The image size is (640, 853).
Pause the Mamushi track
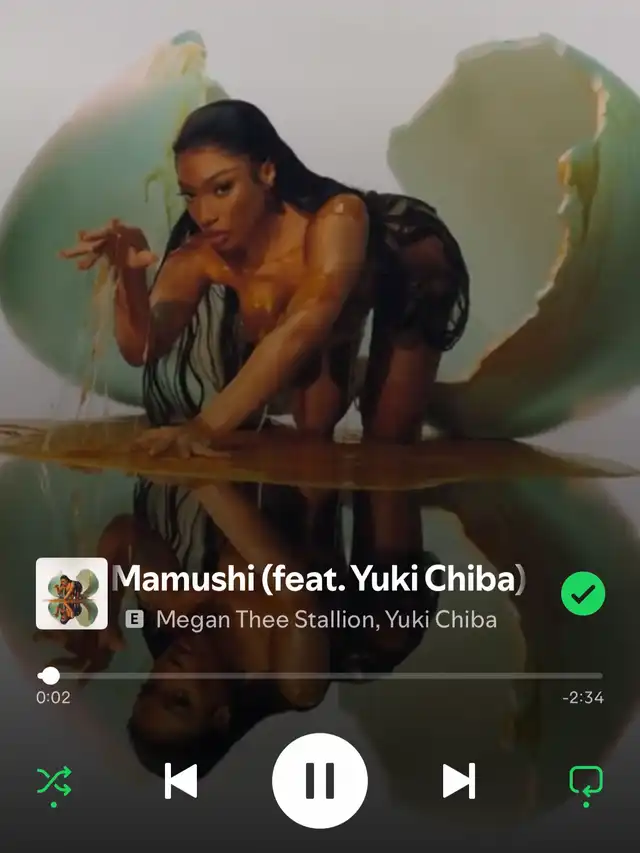(x=320, y=780)
